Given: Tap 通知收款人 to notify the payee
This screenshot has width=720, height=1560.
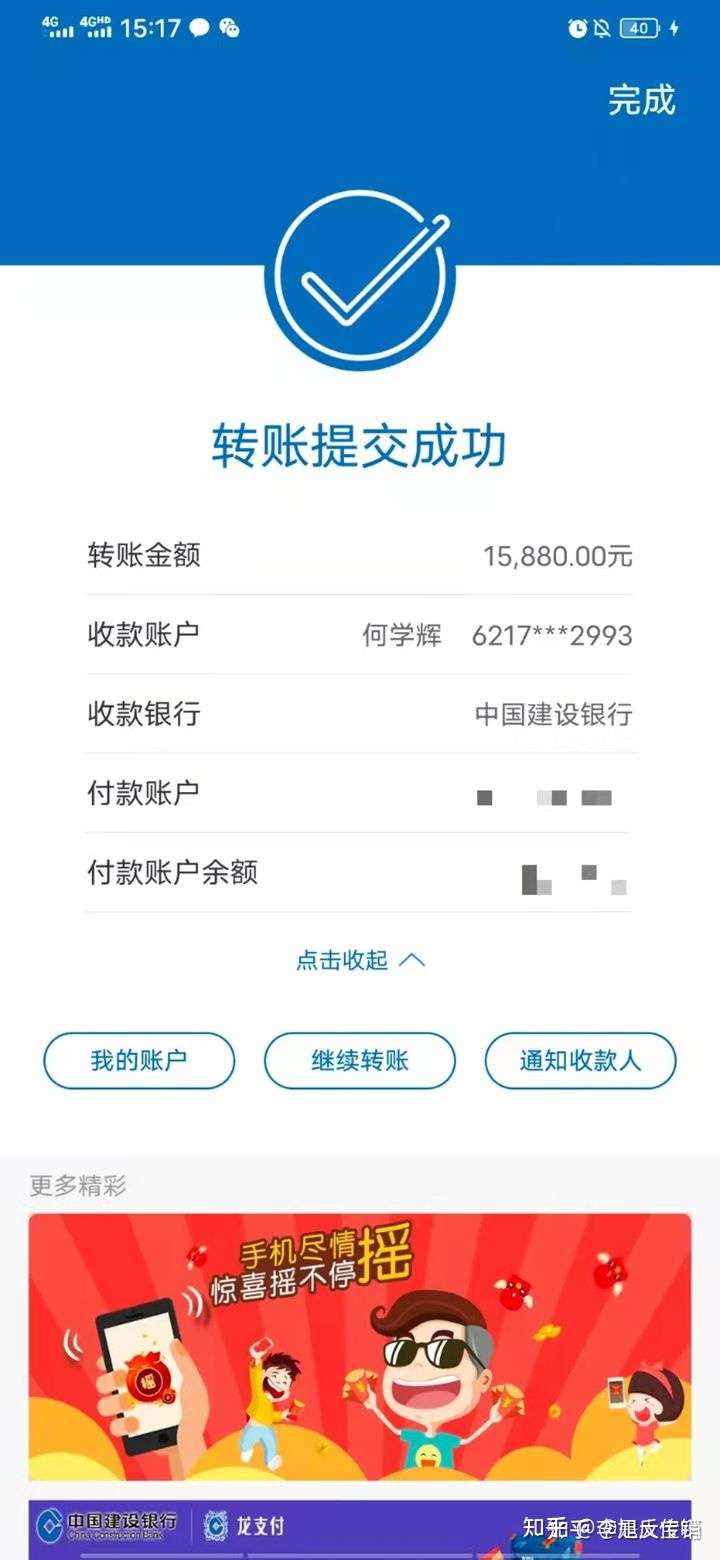Looking at the screenshot, I should point(580,1061).
